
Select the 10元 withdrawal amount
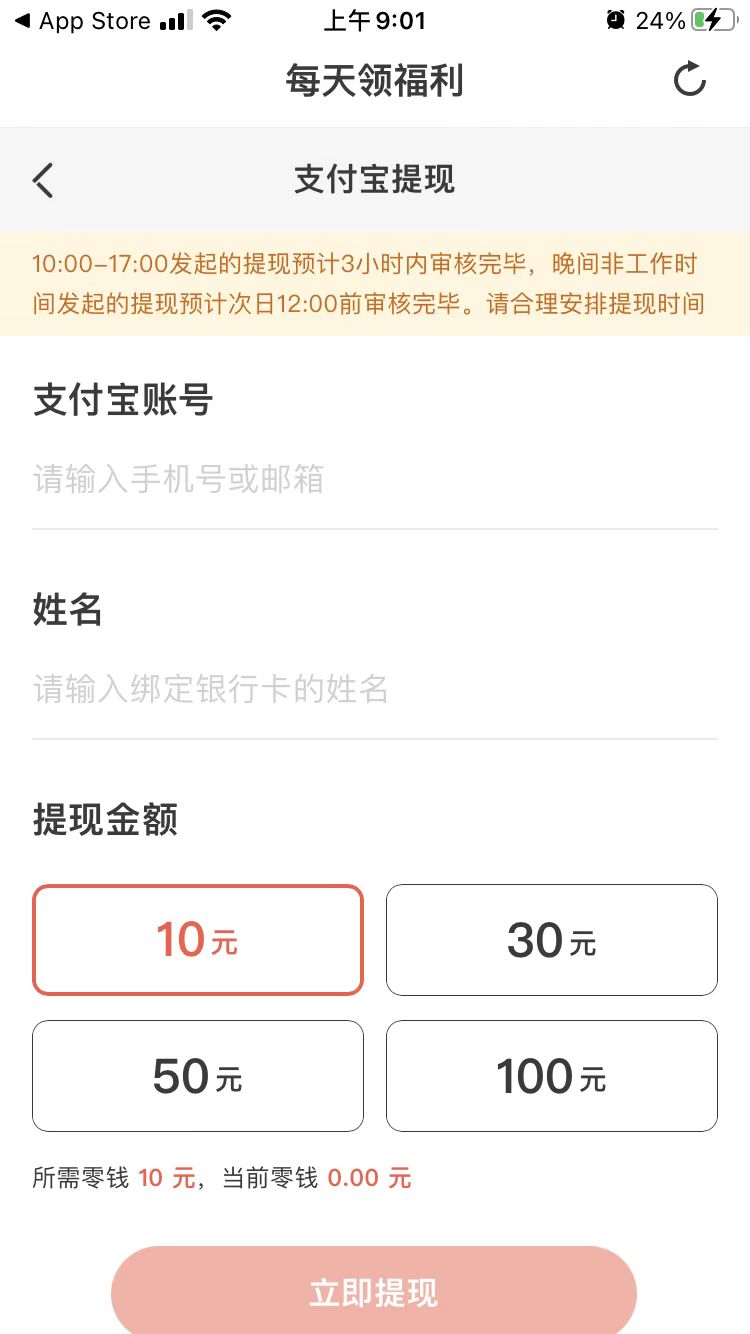point(197,938)
